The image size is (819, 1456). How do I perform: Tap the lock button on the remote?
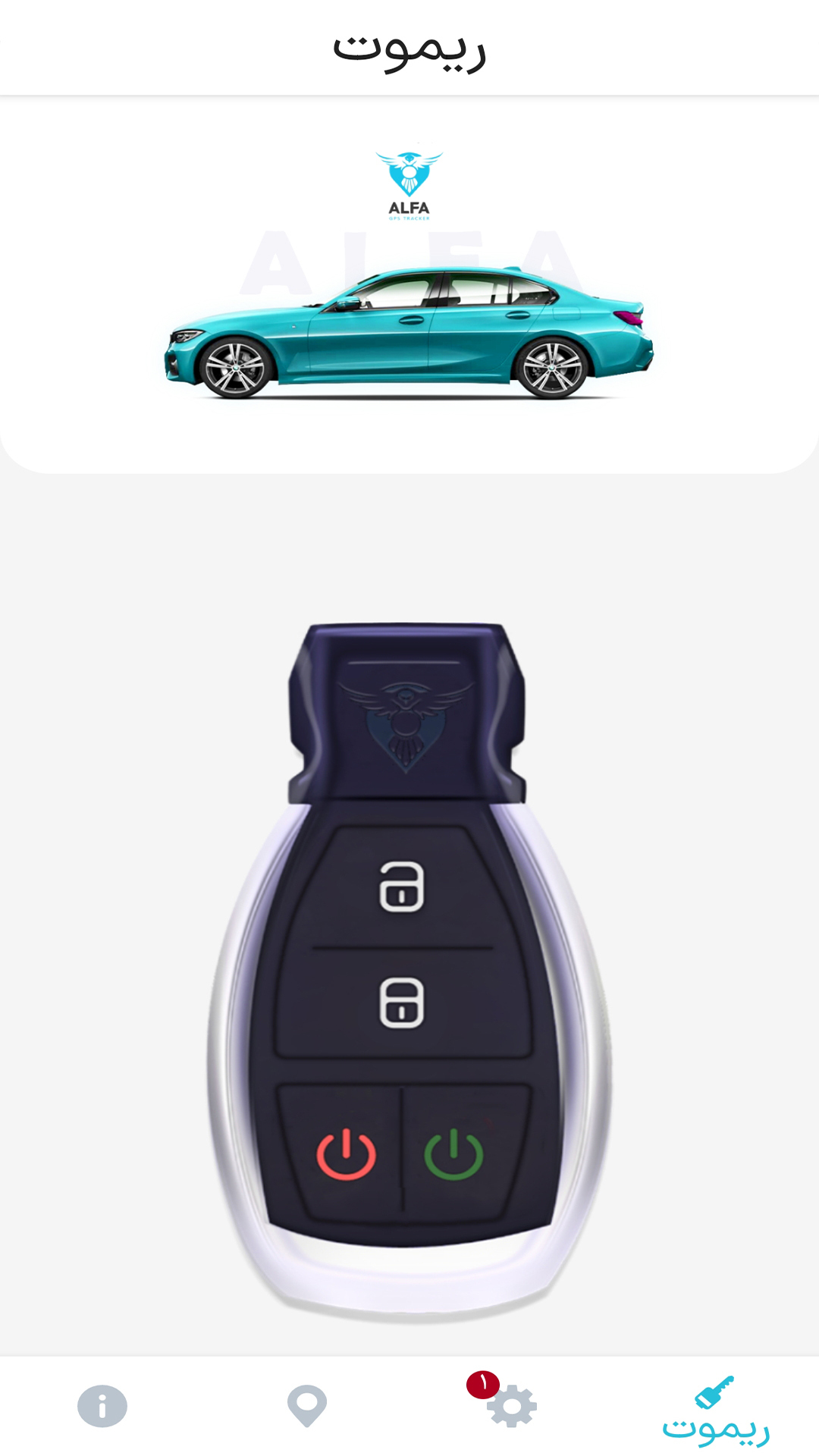[402, 1003]
